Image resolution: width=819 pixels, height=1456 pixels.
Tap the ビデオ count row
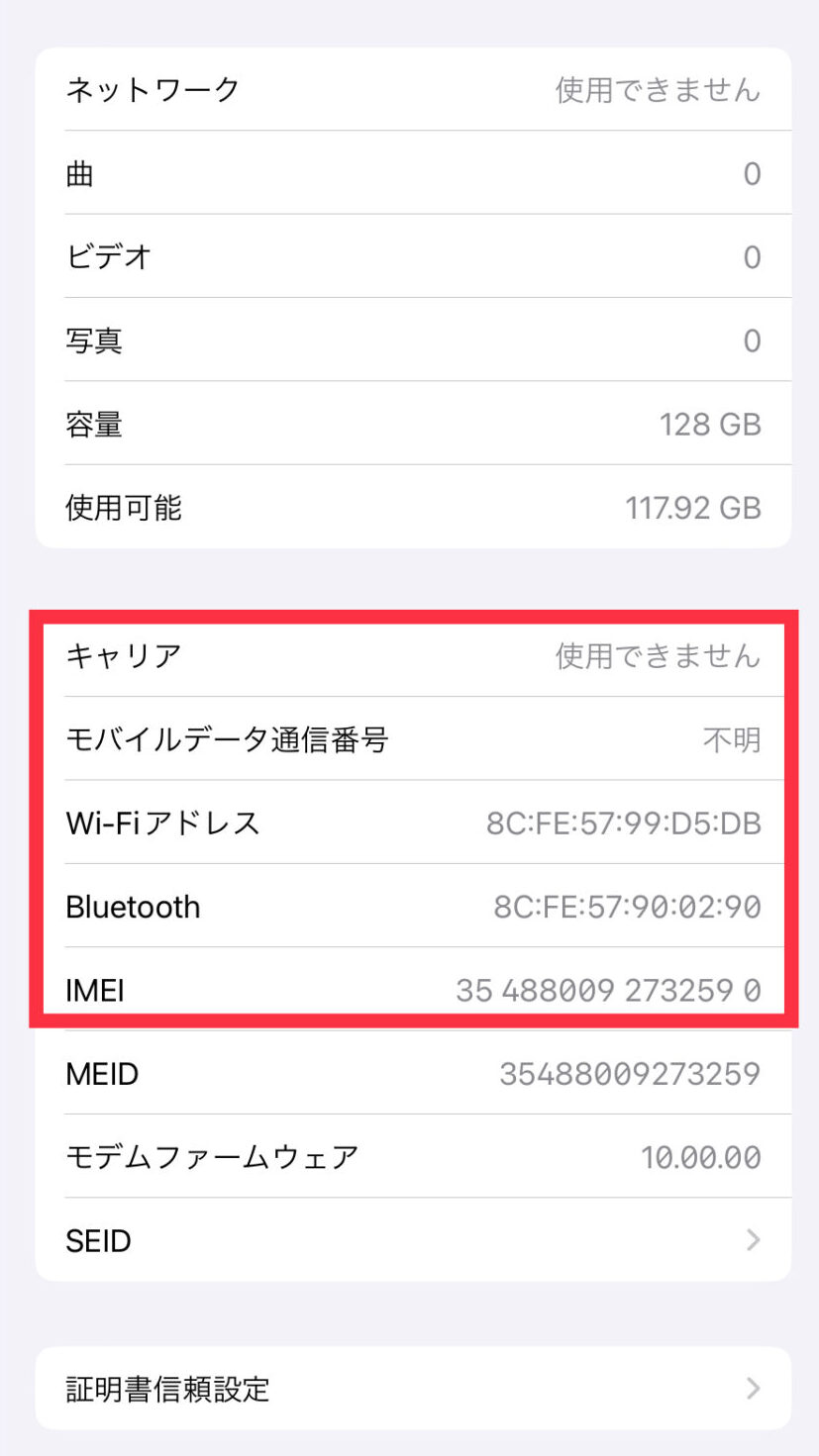(409, 257)
